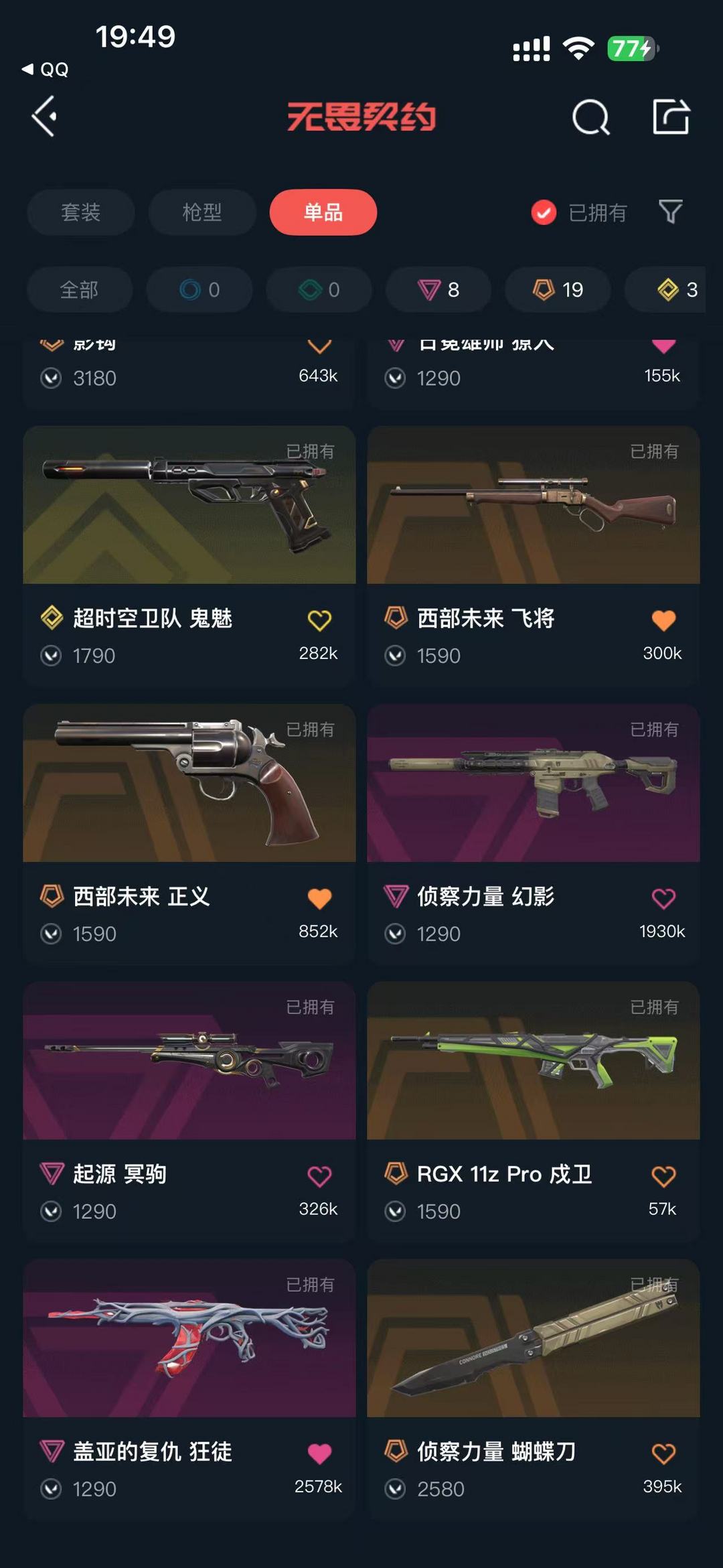Screen dimensions: 723x1568
Task: Select the 全部 filter option
Action: (79, 289)
